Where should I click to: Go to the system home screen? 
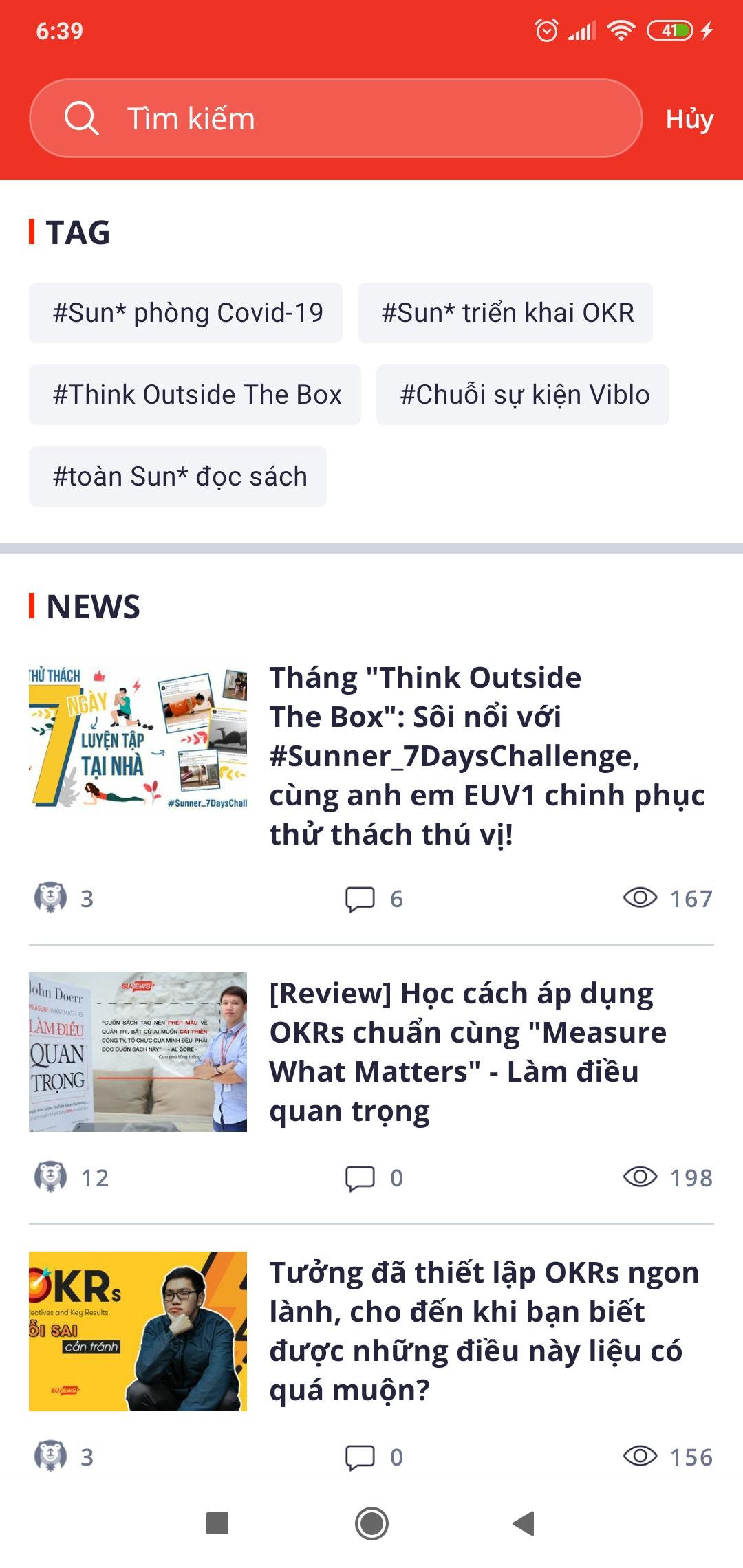(x=371, y=1523)
